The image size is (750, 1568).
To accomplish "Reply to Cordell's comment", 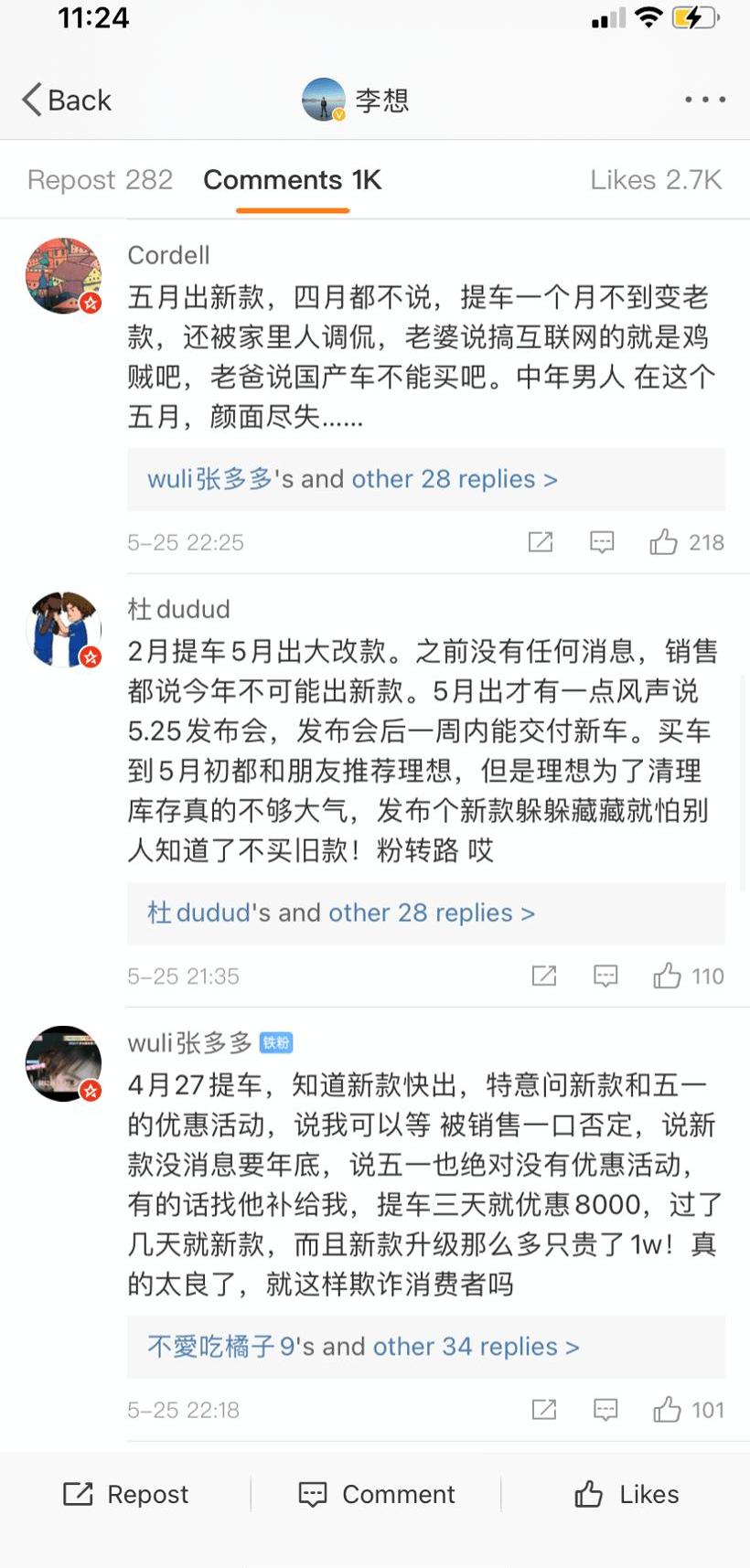I will pos(602,542).
